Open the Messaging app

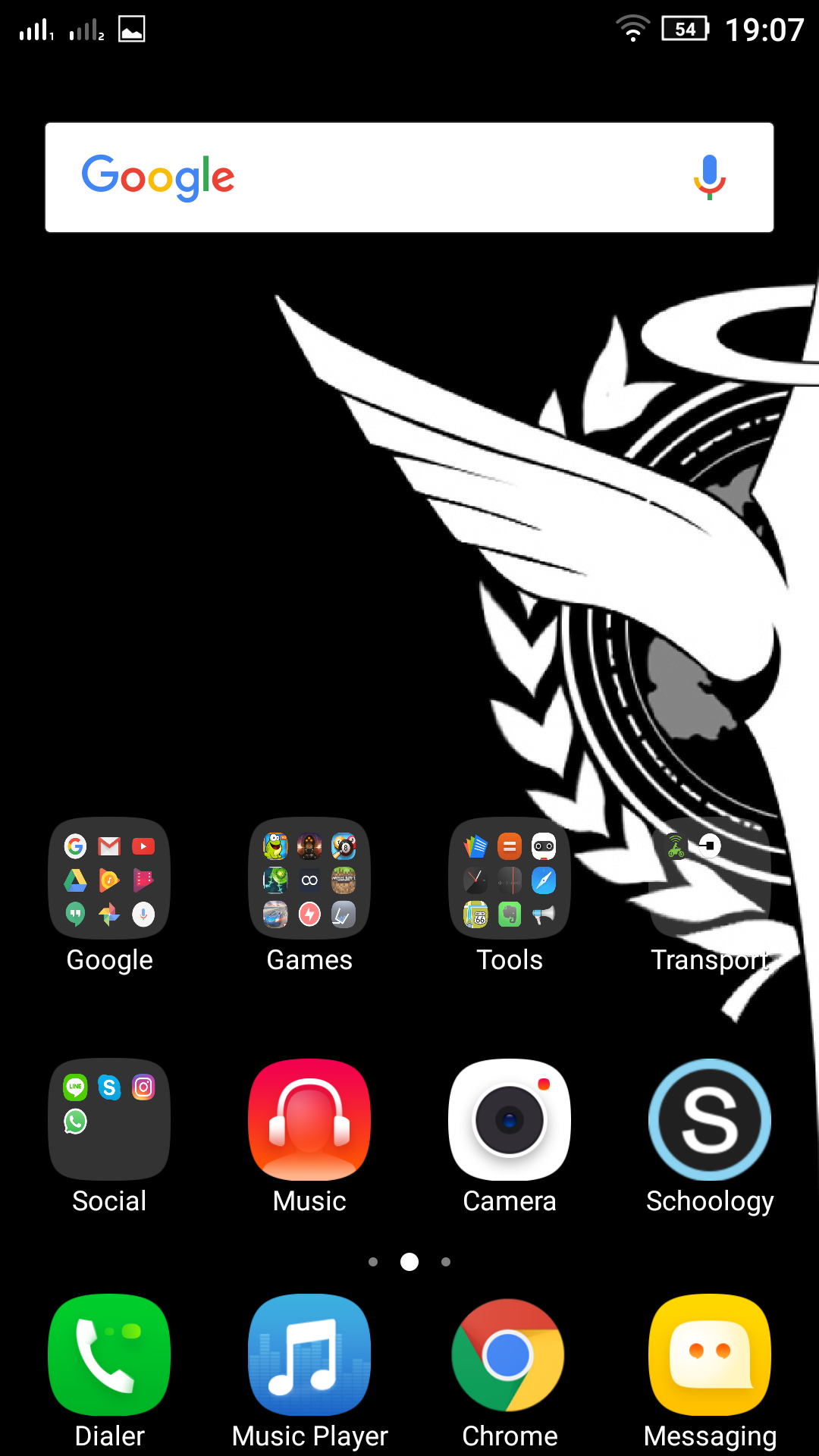pyautogui.click(x=710, y=1355)
